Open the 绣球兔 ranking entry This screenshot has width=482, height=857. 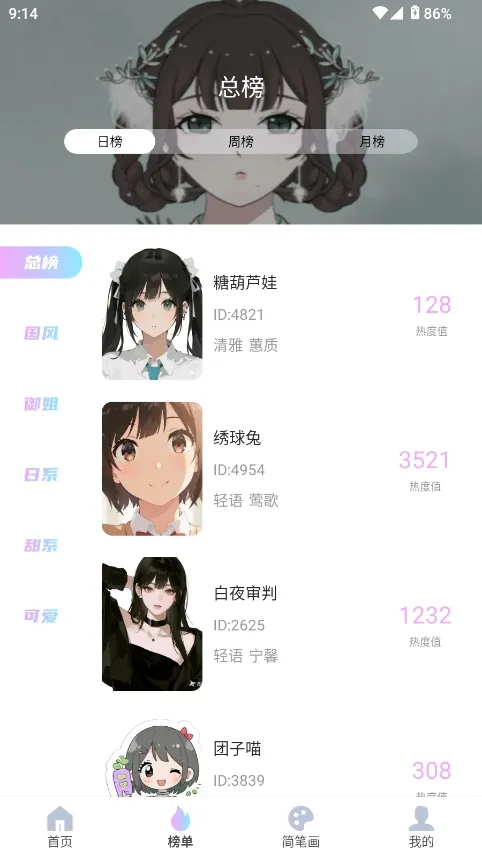pyautogui.click(x=277, y=469)
